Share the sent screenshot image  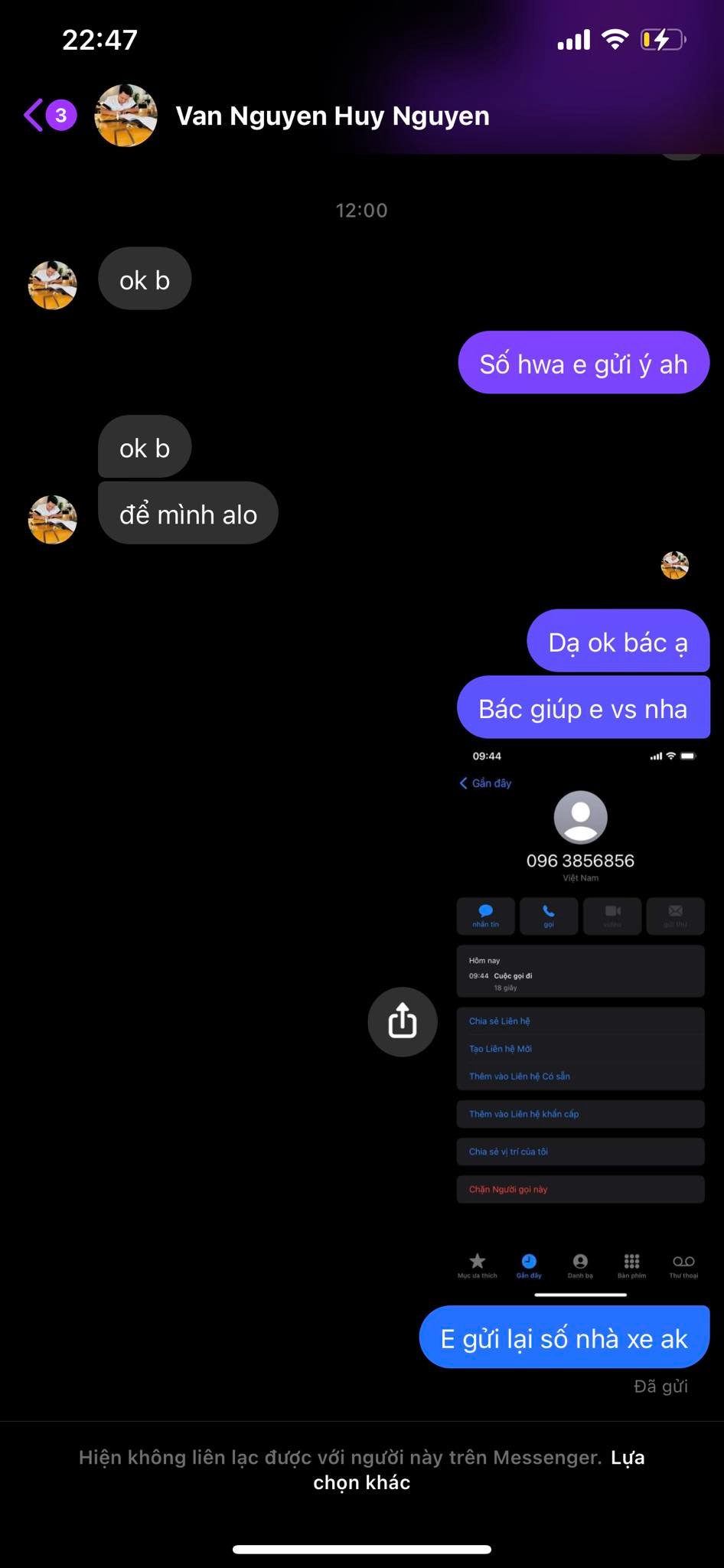(x=403, y=1021)
